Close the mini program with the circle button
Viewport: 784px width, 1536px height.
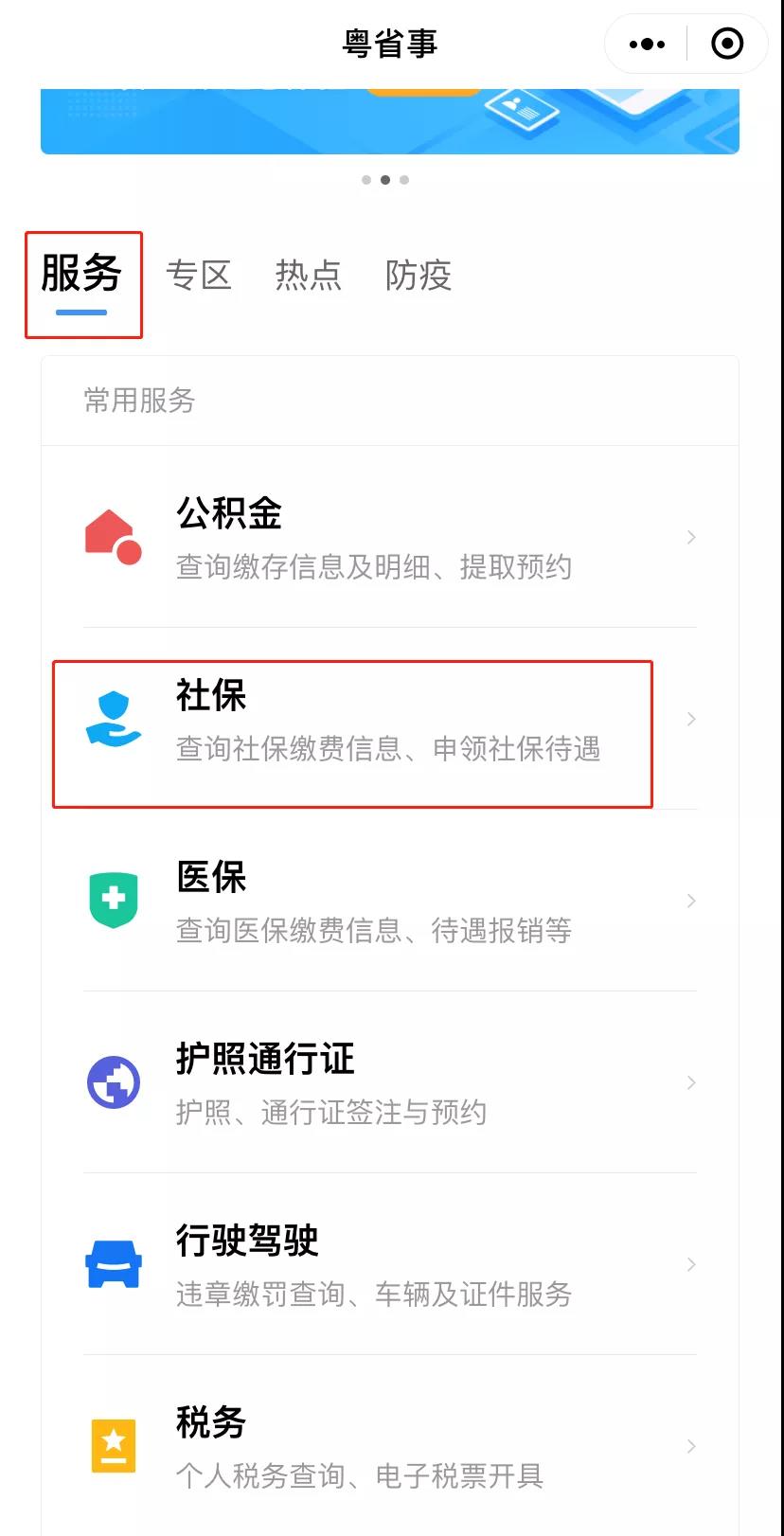click(x=727, y=45)
